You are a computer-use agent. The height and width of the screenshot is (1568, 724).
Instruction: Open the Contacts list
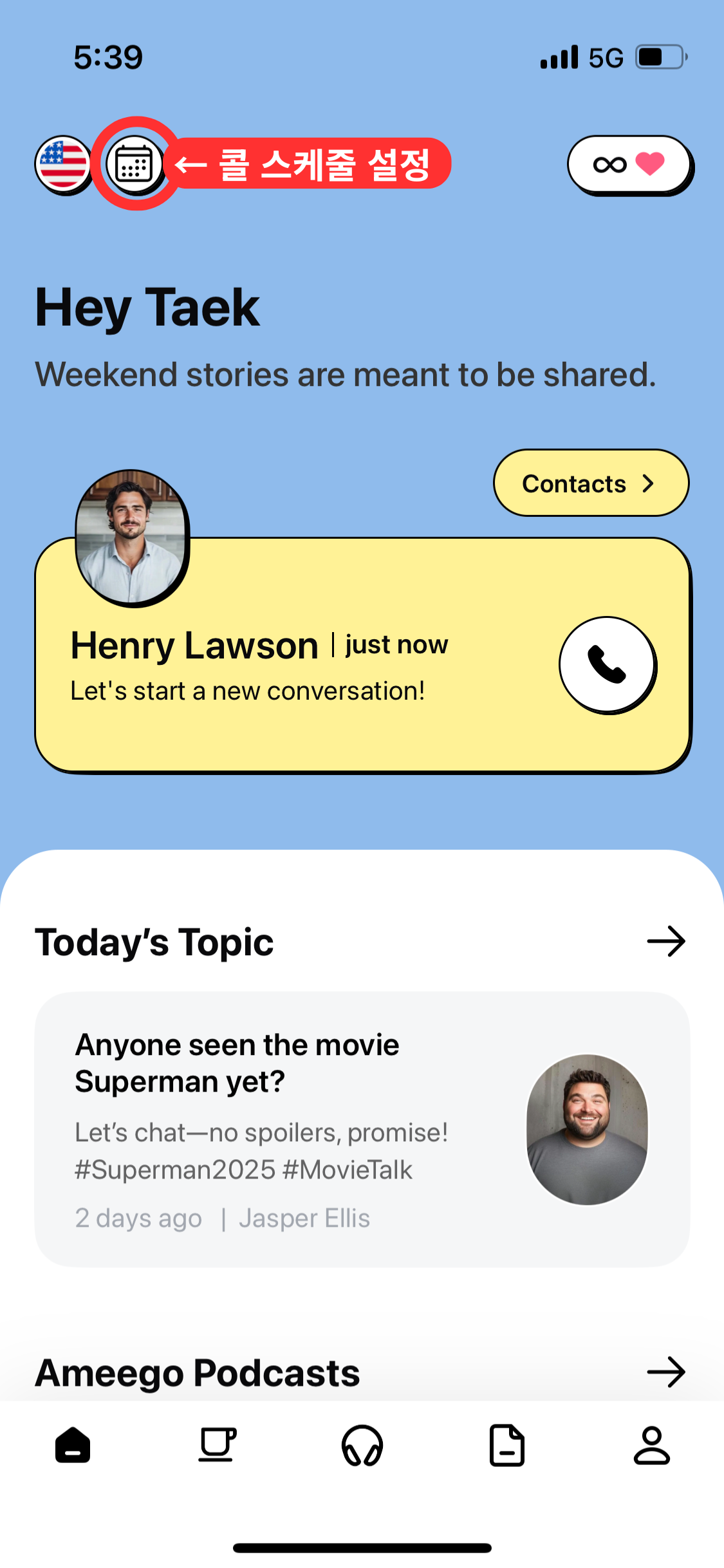pos(590,483)
